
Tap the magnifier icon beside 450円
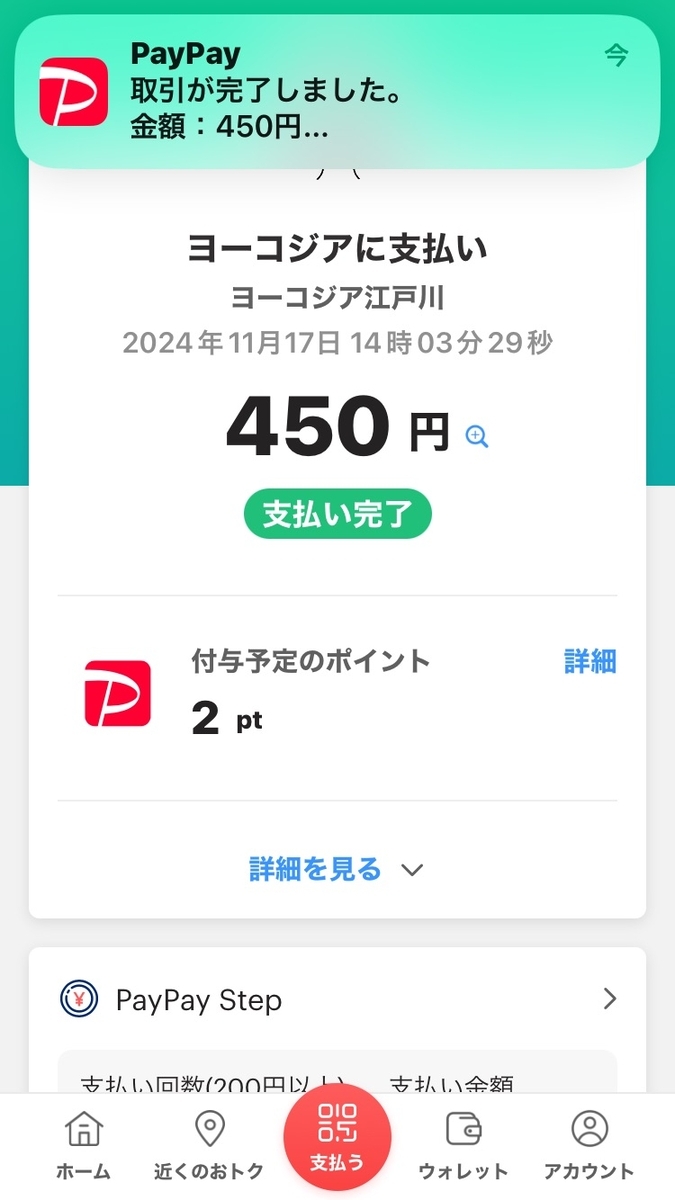[477, 436]
